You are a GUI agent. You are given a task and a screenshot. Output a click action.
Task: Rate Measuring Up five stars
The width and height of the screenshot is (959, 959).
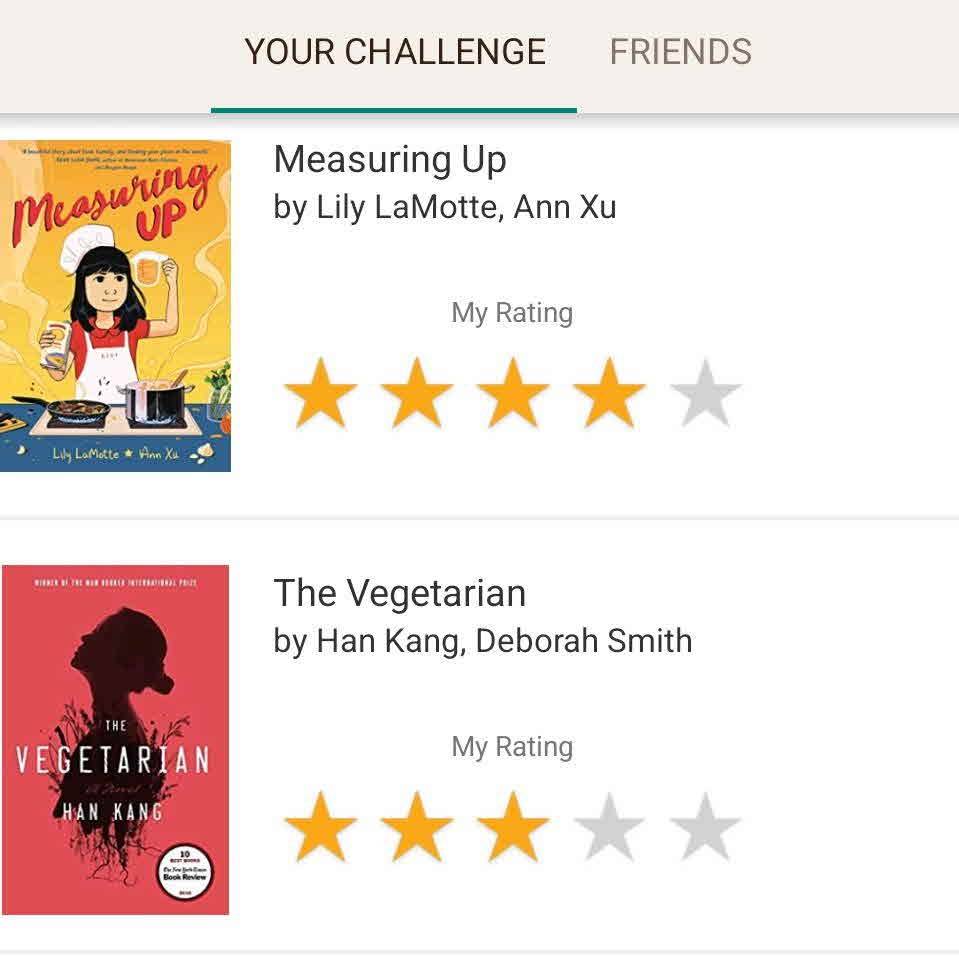tap(705, 393)
